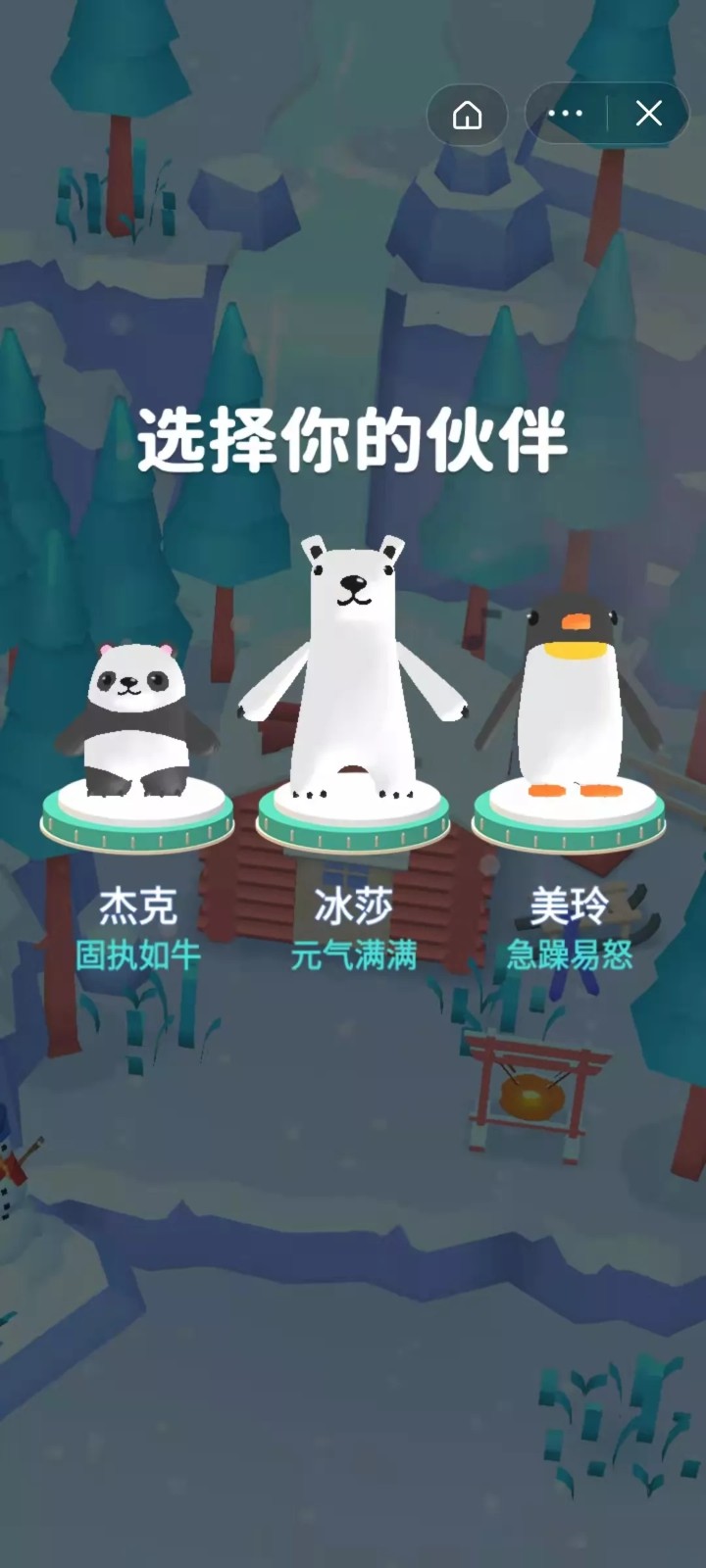The image size is (706, 1568).
Task: Close the mini program
Action: (x=649, y=115)
